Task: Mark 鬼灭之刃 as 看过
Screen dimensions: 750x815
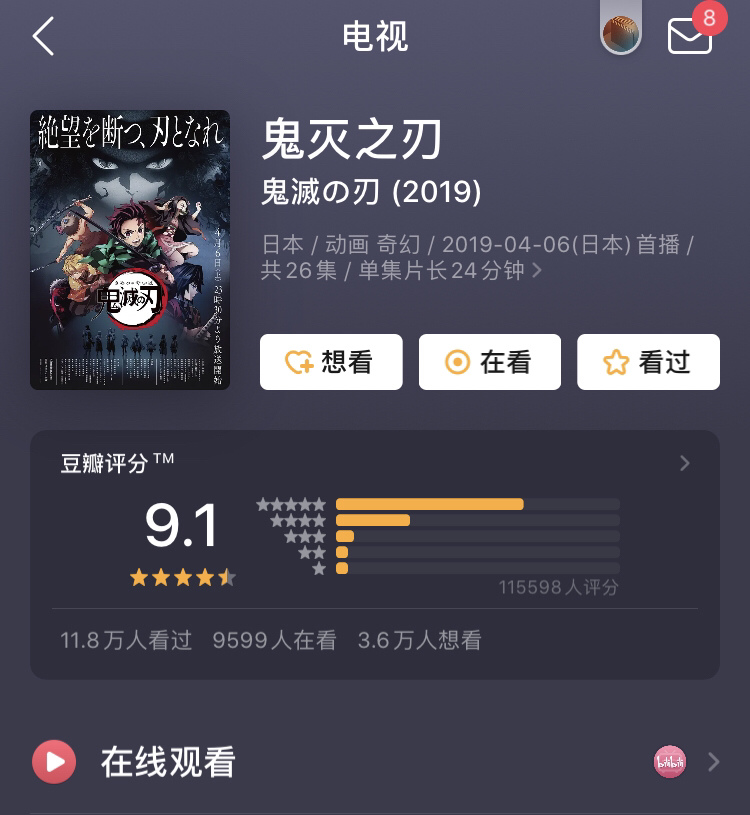Action: pyautogui.click(x=648, y=362)
